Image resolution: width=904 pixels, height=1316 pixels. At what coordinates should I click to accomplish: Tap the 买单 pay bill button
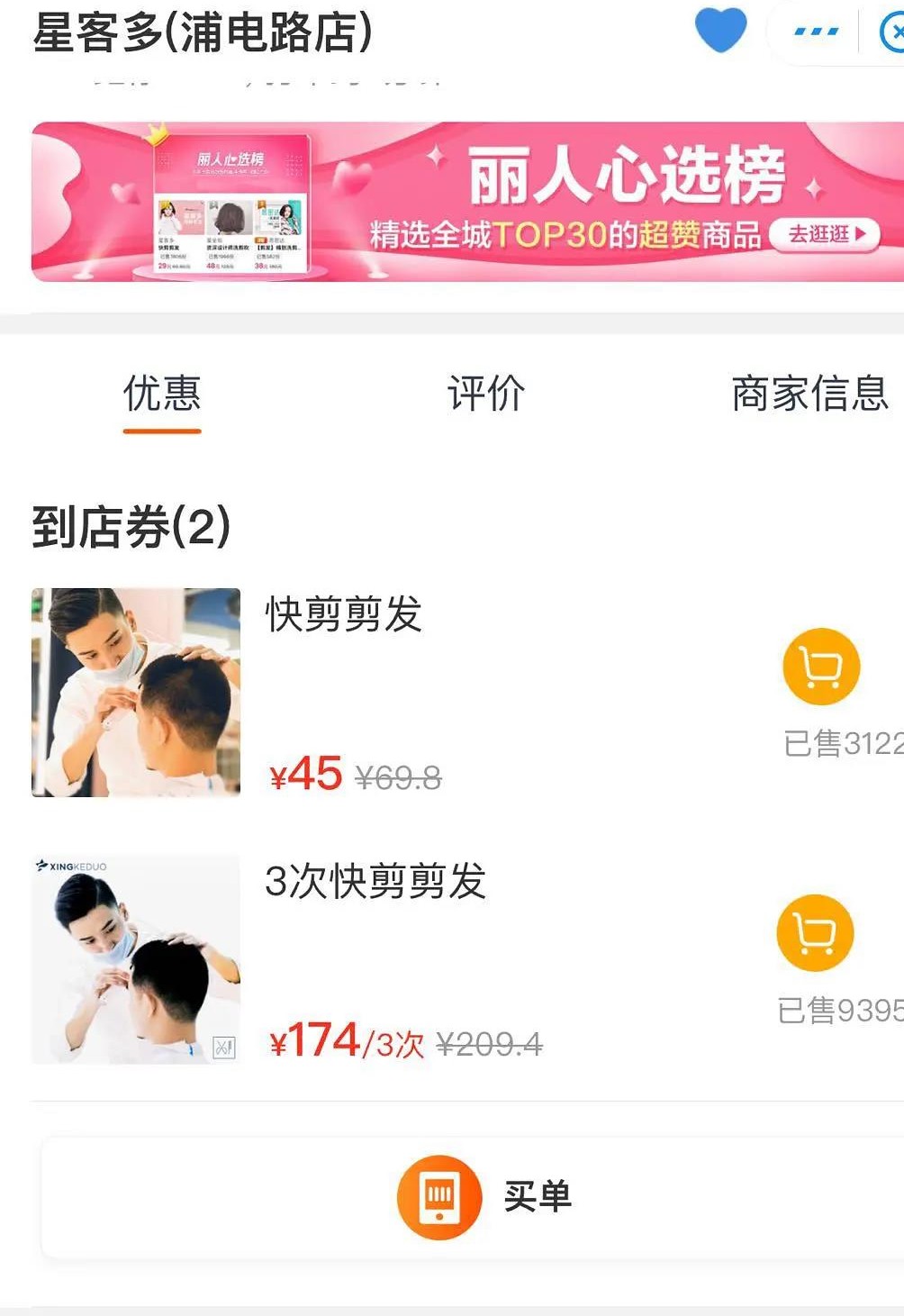486,1197
